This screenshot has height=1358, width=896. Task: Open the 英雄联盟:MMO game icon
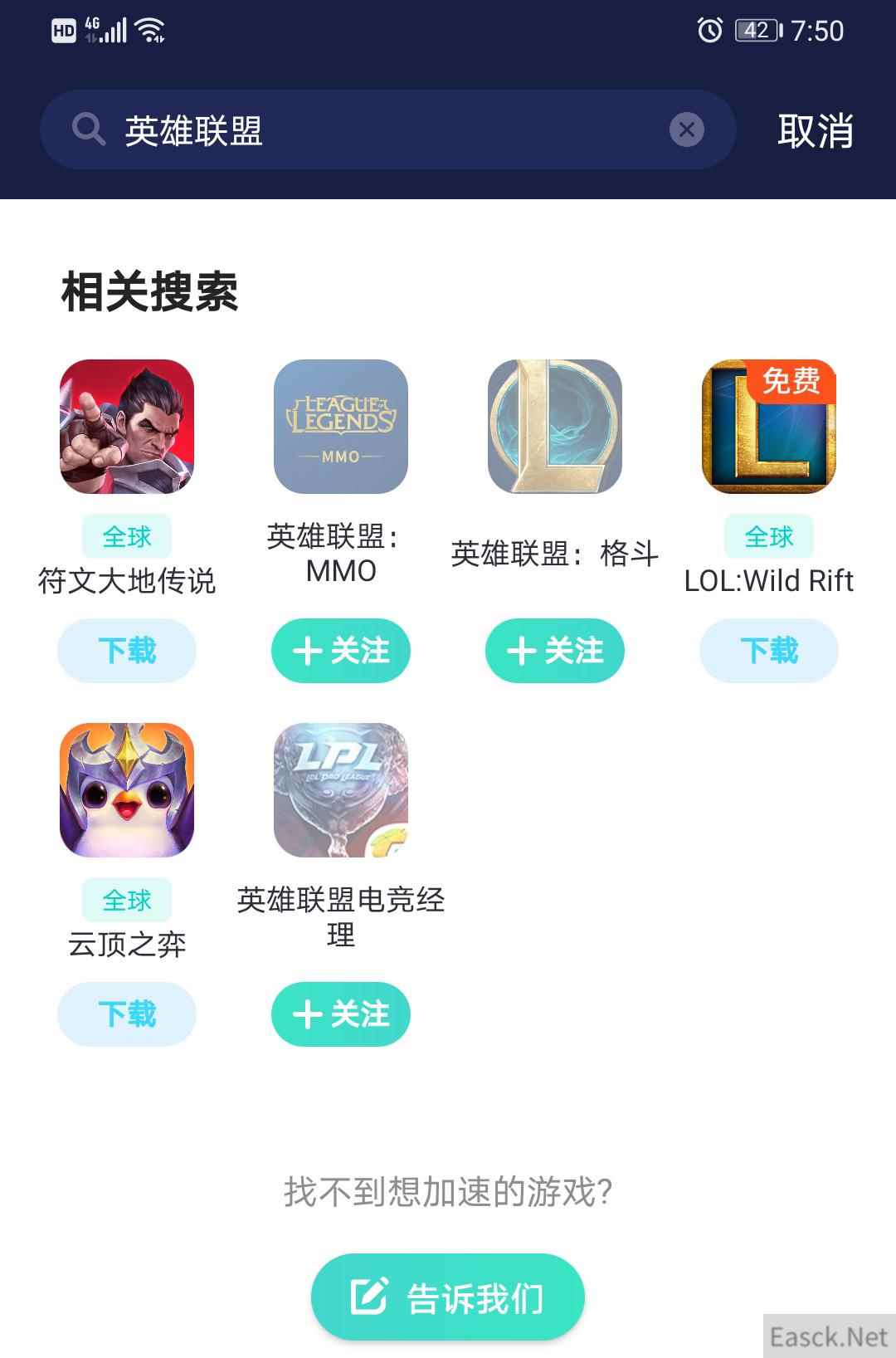(341, 427)
